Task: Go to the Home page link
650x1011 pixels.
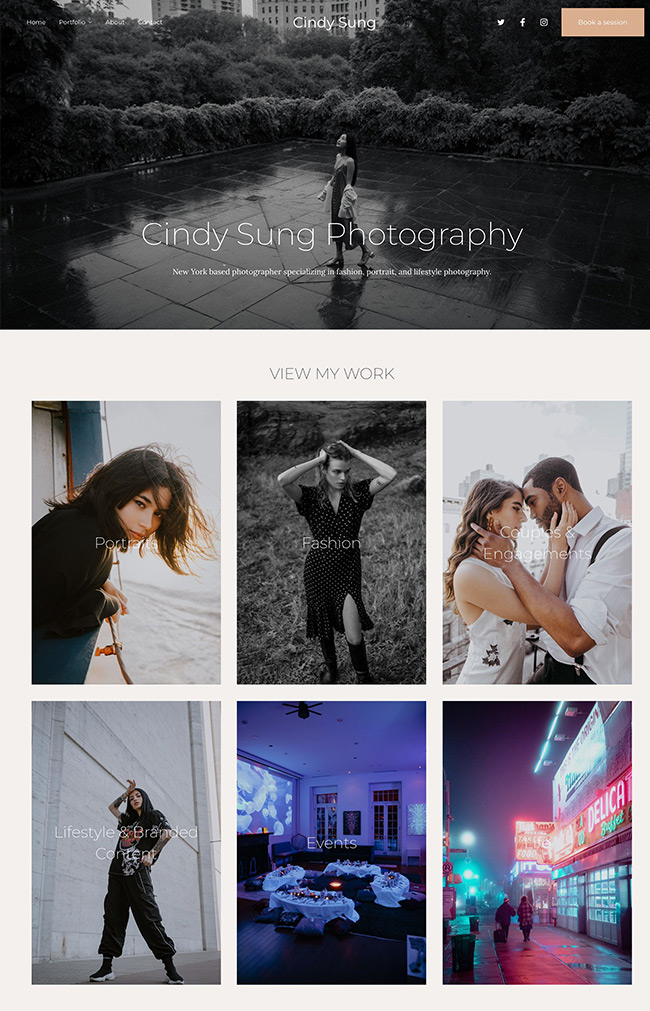Action: coord(36,22)
